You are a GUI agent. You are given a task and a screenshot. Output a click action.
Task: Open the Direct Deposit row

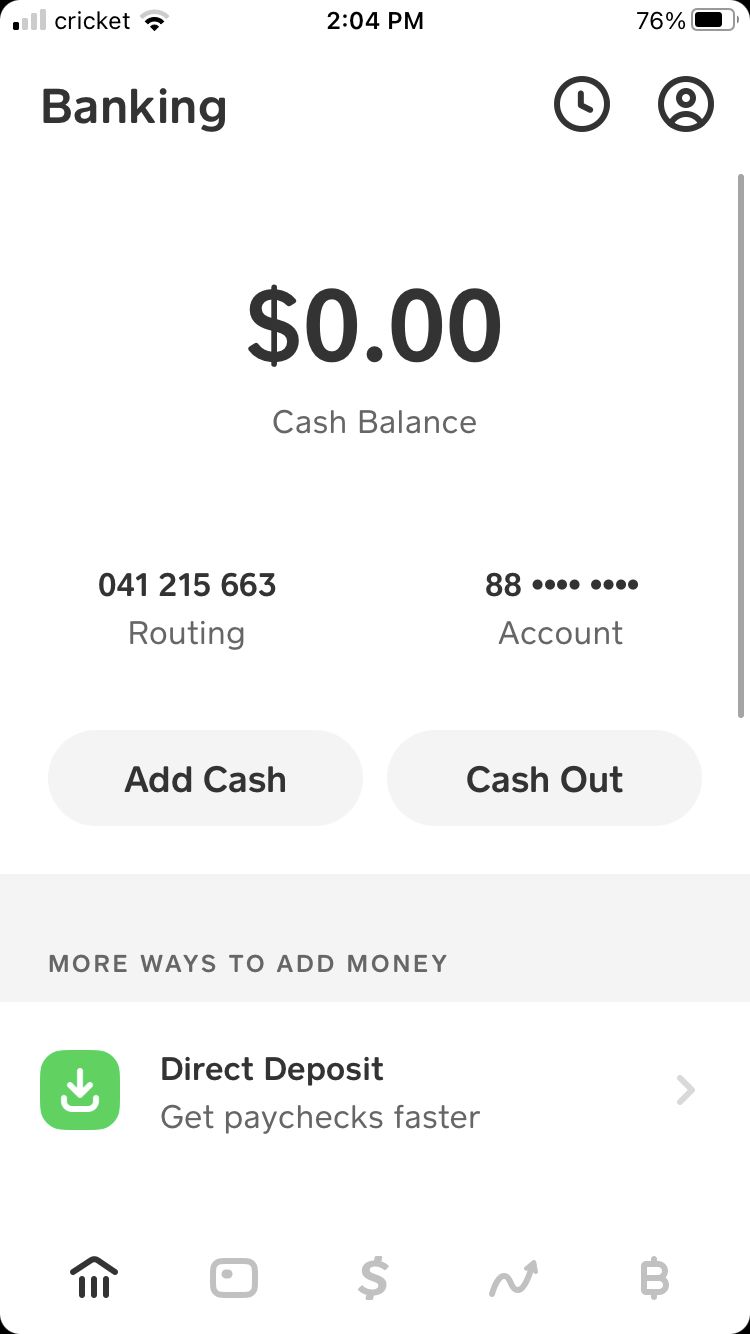tap(375, 1091)
